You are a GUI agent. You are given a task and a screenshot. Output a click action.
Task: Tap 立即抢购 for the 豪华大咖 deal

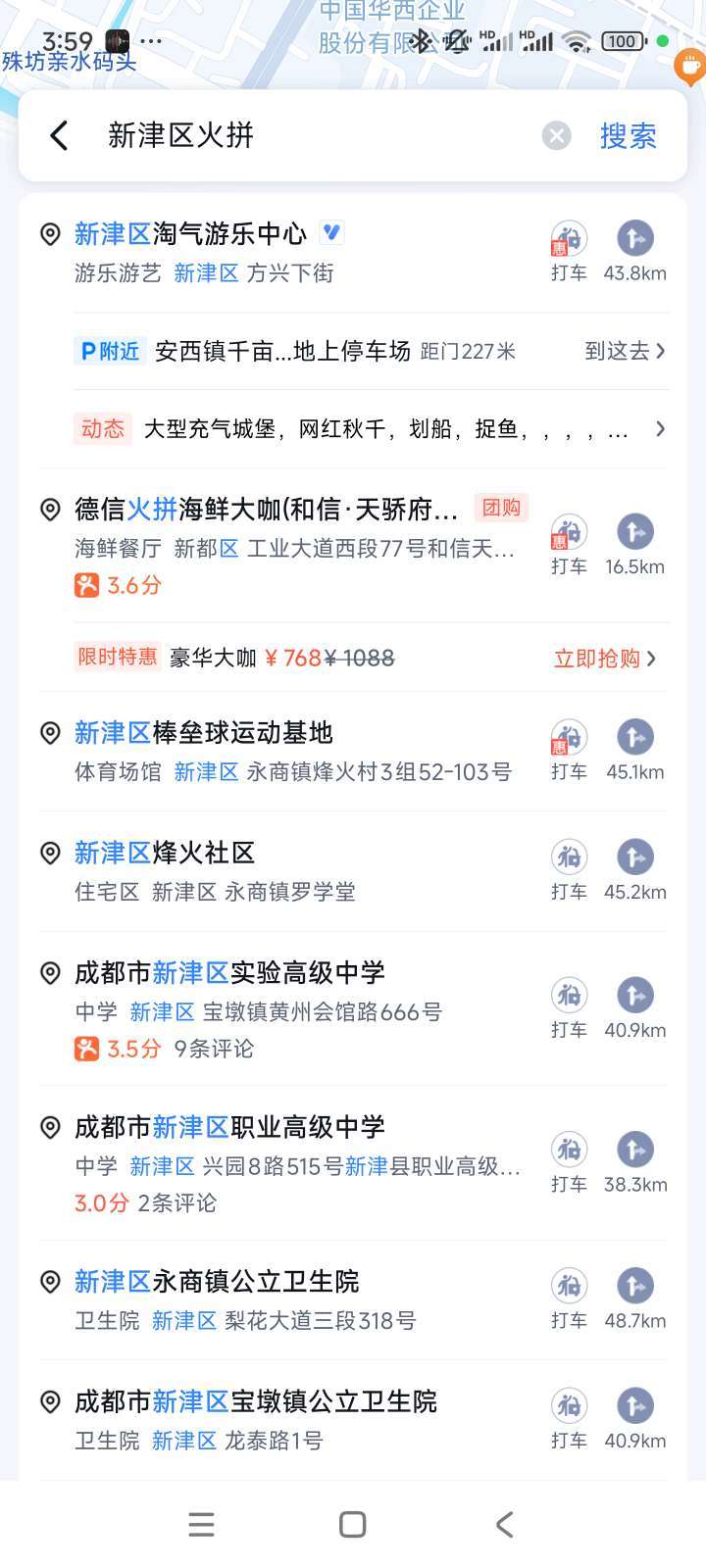(x=605, y=658)
